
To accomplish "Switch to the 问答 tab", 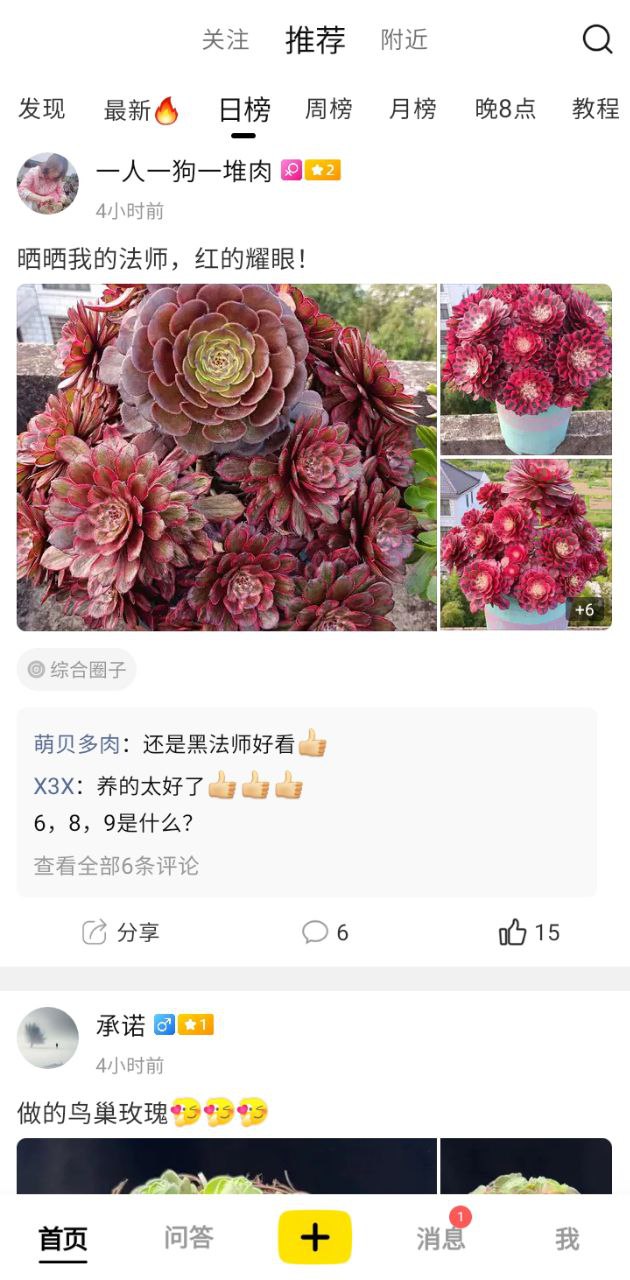I will click(189, 1238).
